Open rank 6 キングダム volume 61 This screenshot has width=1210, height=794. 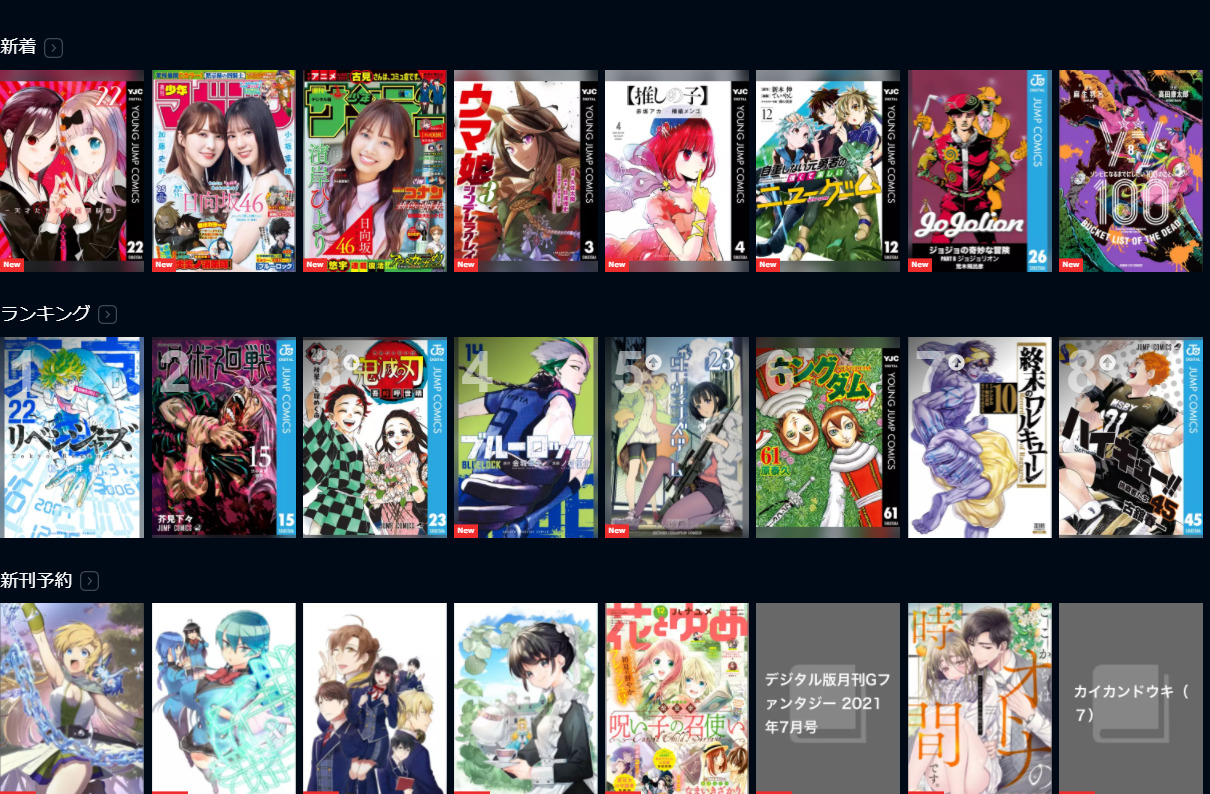pos(827,437)
